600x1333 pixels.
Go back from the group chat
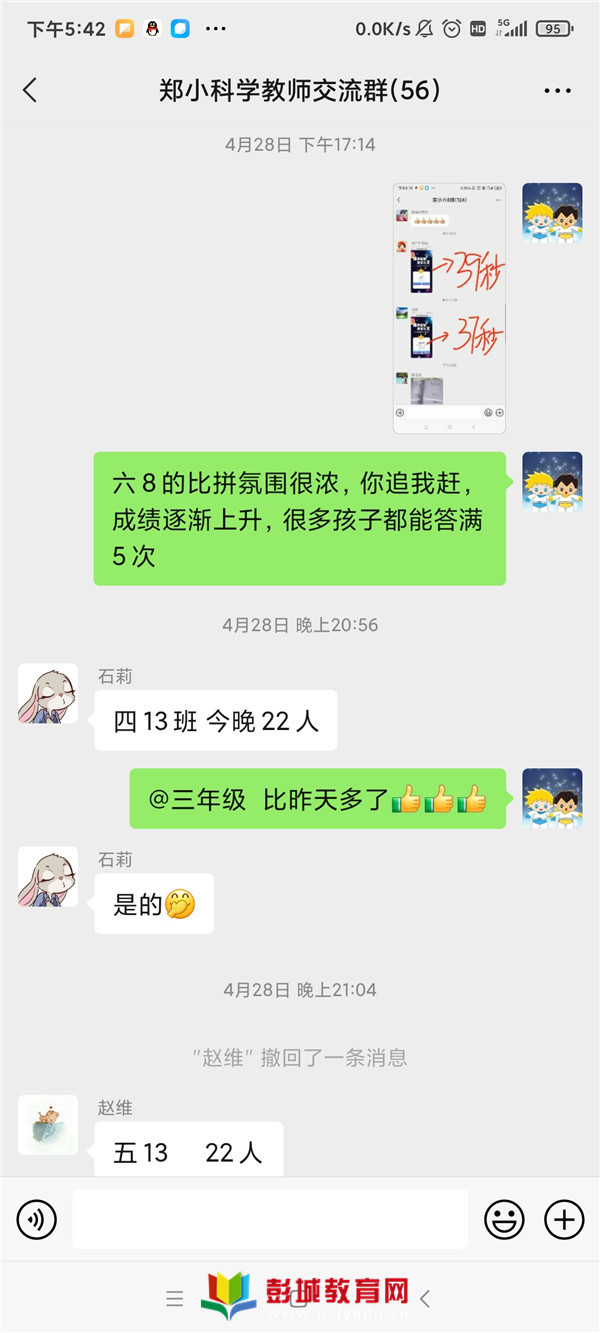(x=30, y=90)
